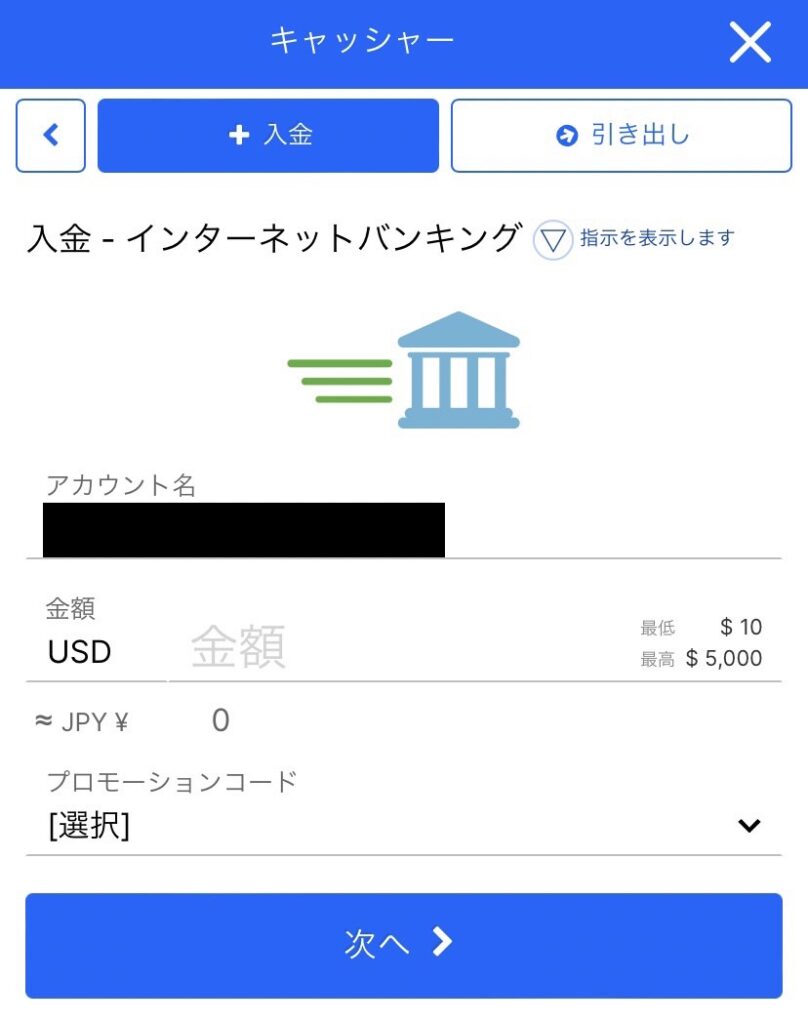808x1024 pixels.
Task: Click the 最高 $5,000 limit text
Action: pyautogui.click(x=700, y=658)
